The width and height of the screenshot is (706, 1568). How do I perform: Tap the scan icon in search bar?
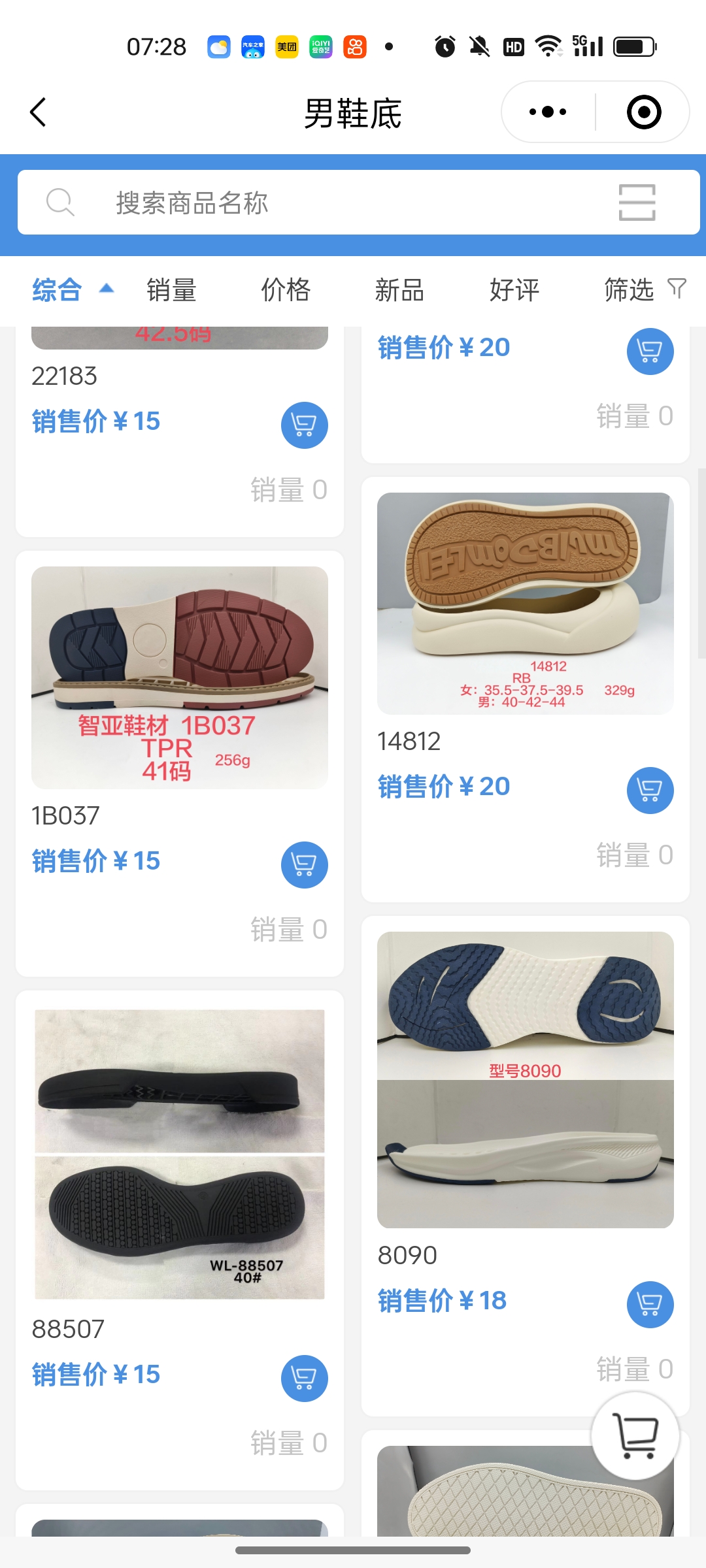[637, 203]
